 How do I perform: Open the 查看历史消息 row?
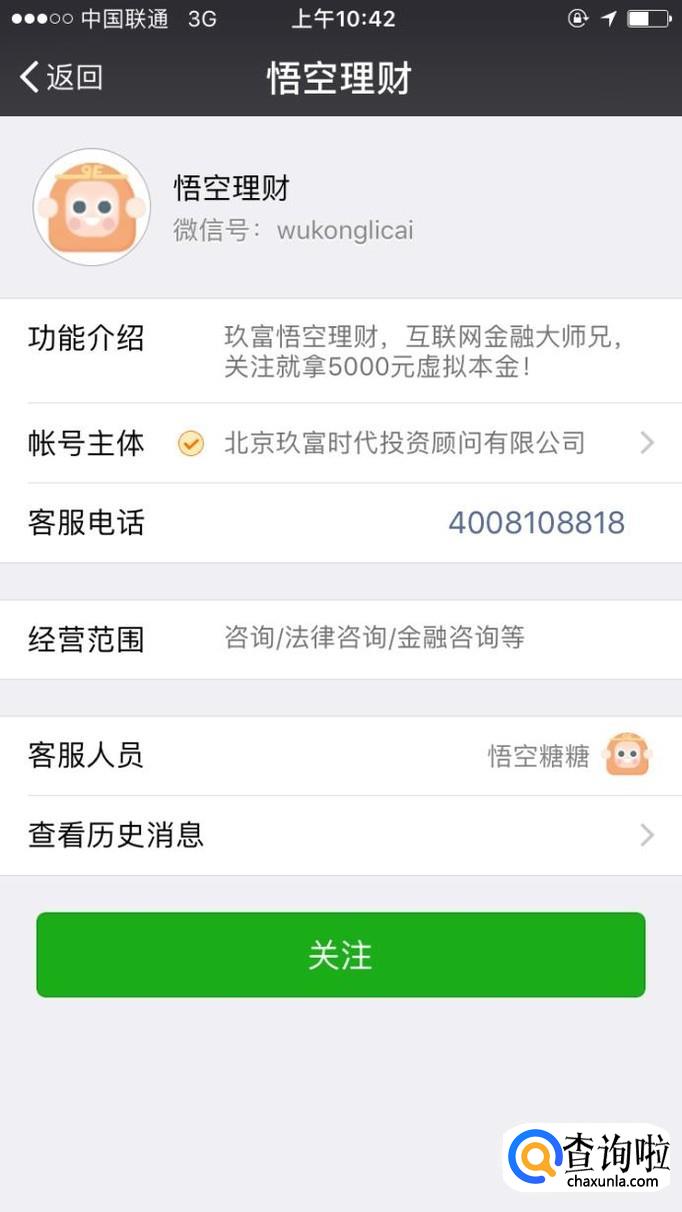(340, 835)
